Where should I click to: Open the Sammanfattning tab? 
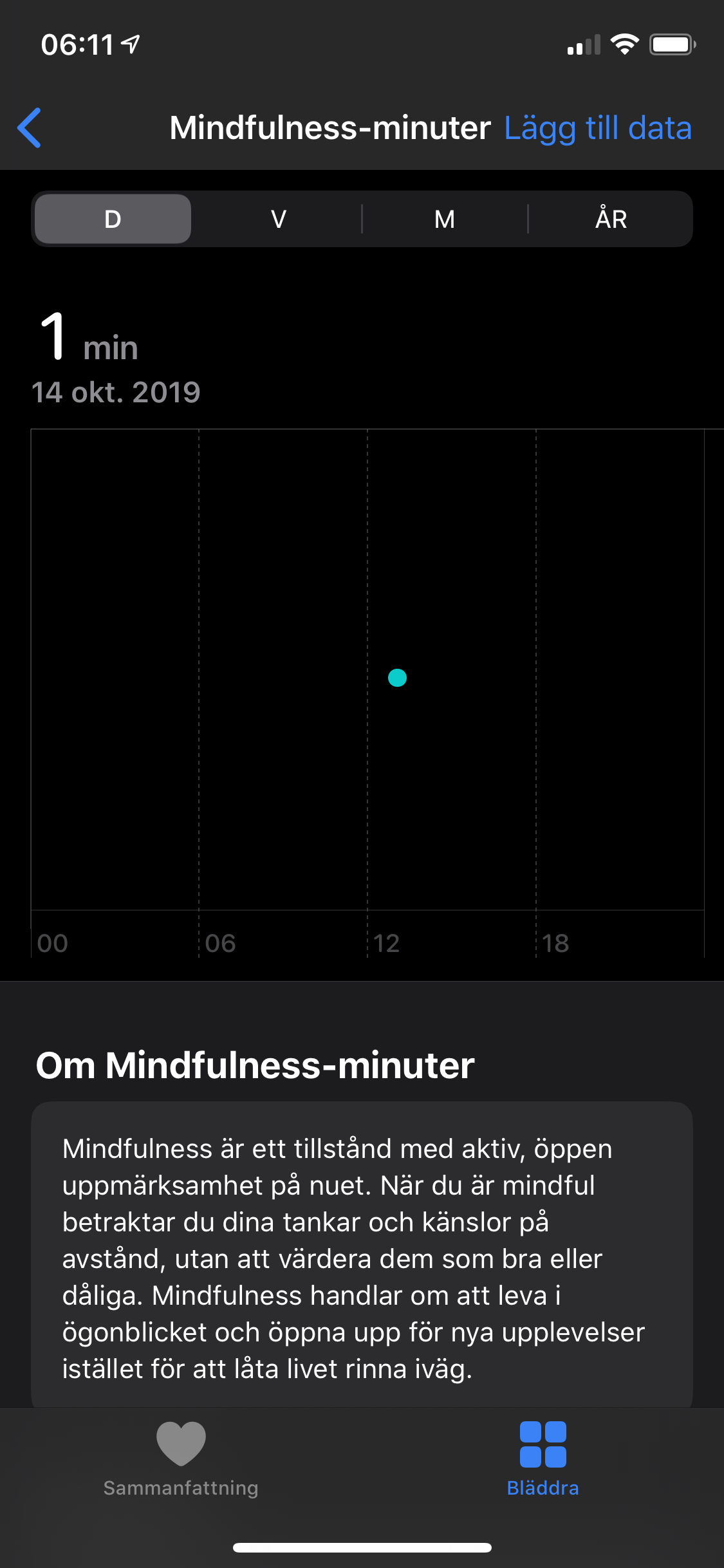181,1459
